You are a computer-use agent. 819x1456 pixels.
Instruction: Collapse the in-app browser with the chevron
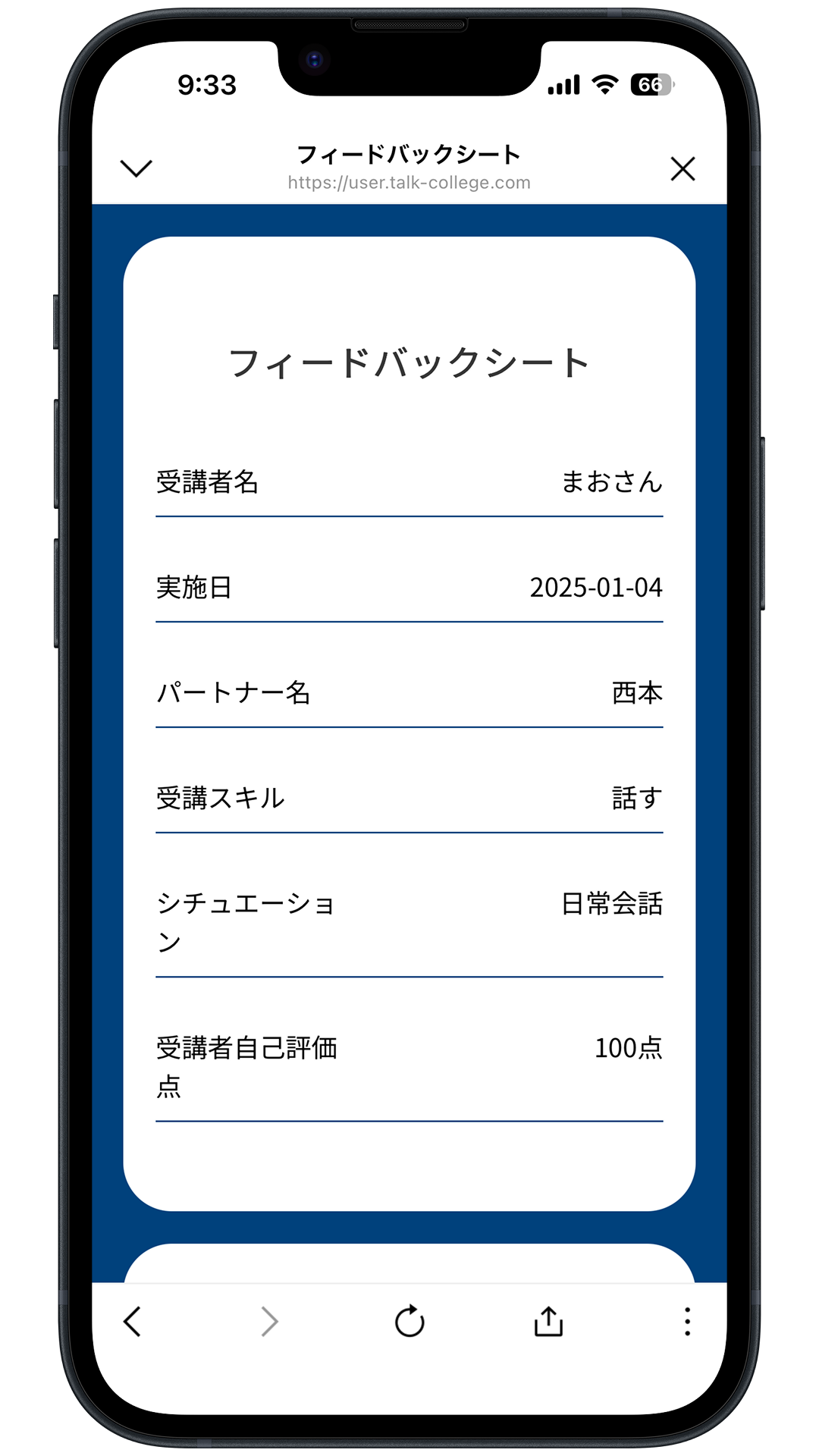tap(136, 168)
